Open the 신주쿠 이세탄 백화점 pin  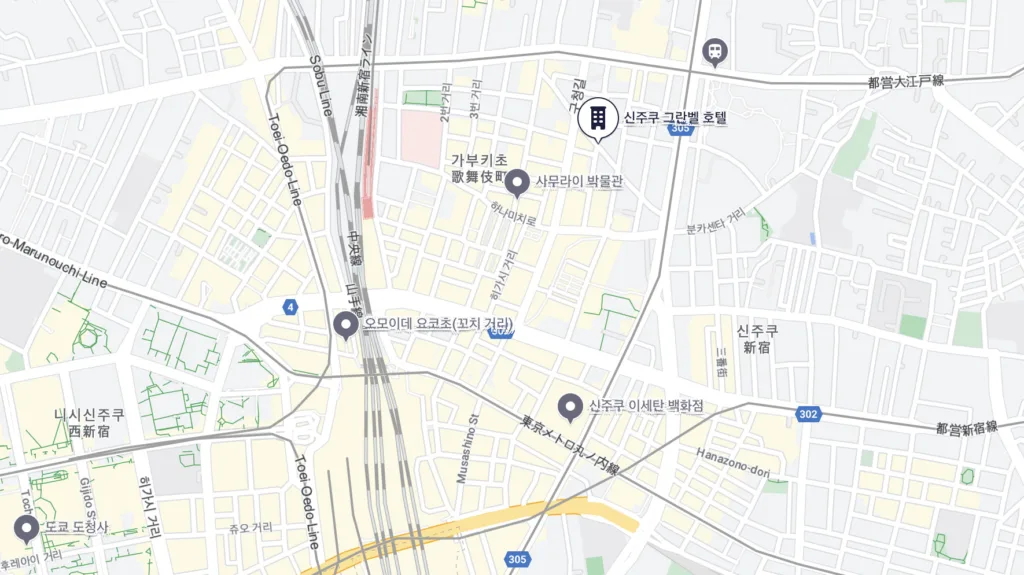coord(570,406)
